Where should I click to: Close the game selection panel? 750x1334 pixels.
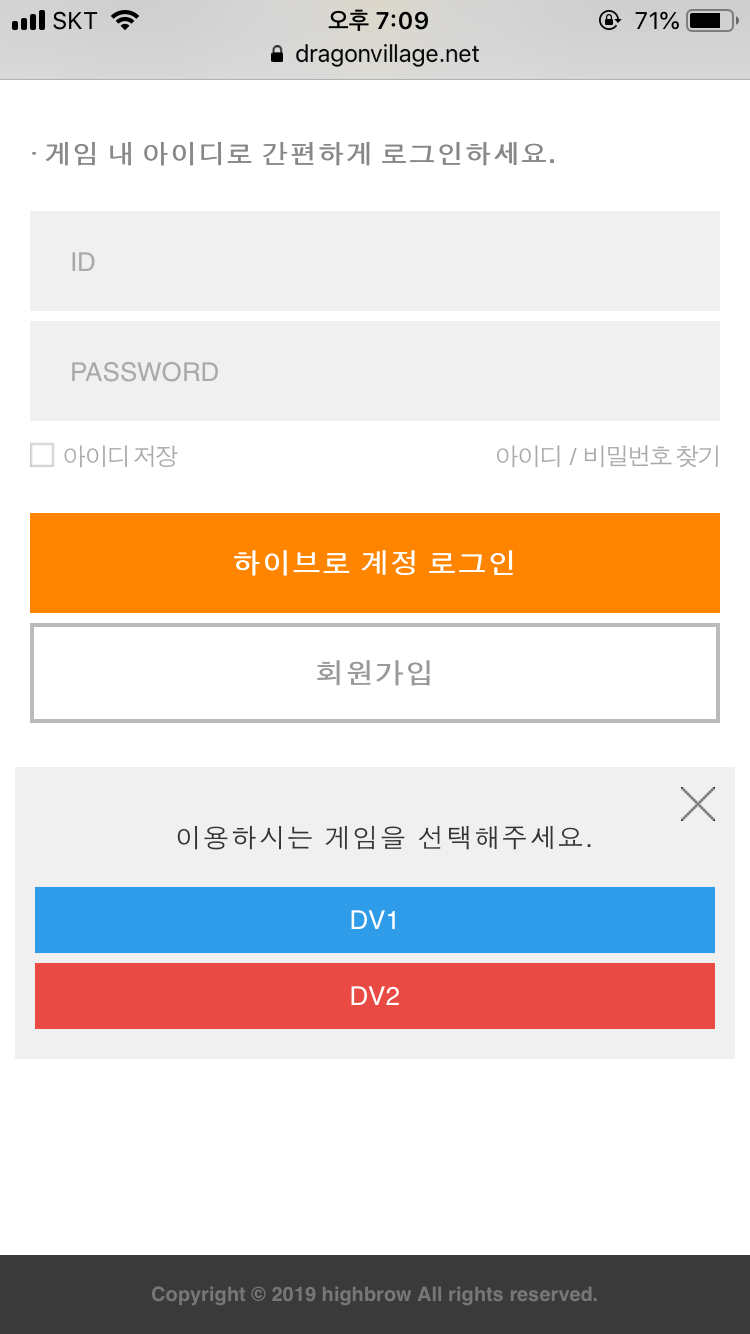pyautogui.click(x=697, y=804)
